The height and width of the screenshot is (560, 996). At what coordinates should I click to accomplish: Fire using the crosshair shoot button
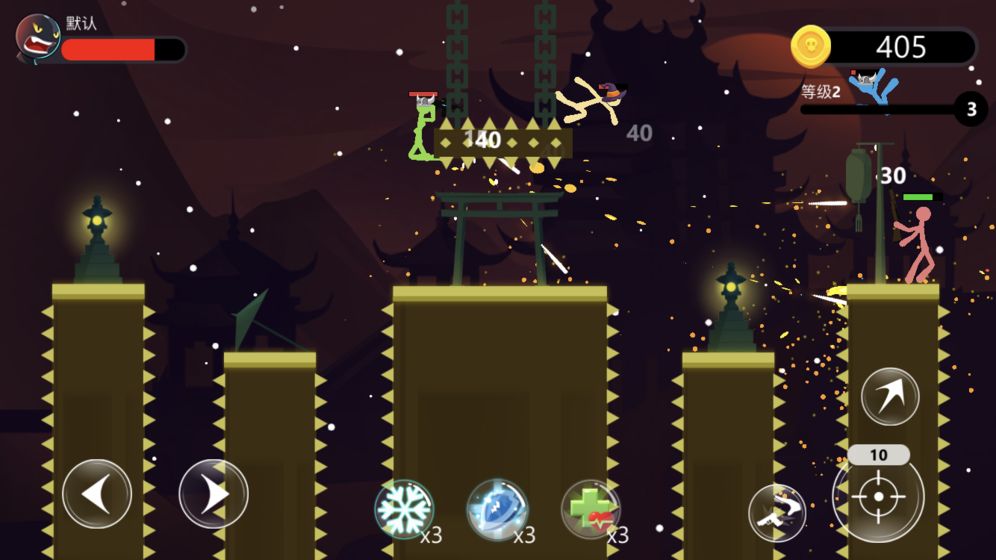(878, 497)
